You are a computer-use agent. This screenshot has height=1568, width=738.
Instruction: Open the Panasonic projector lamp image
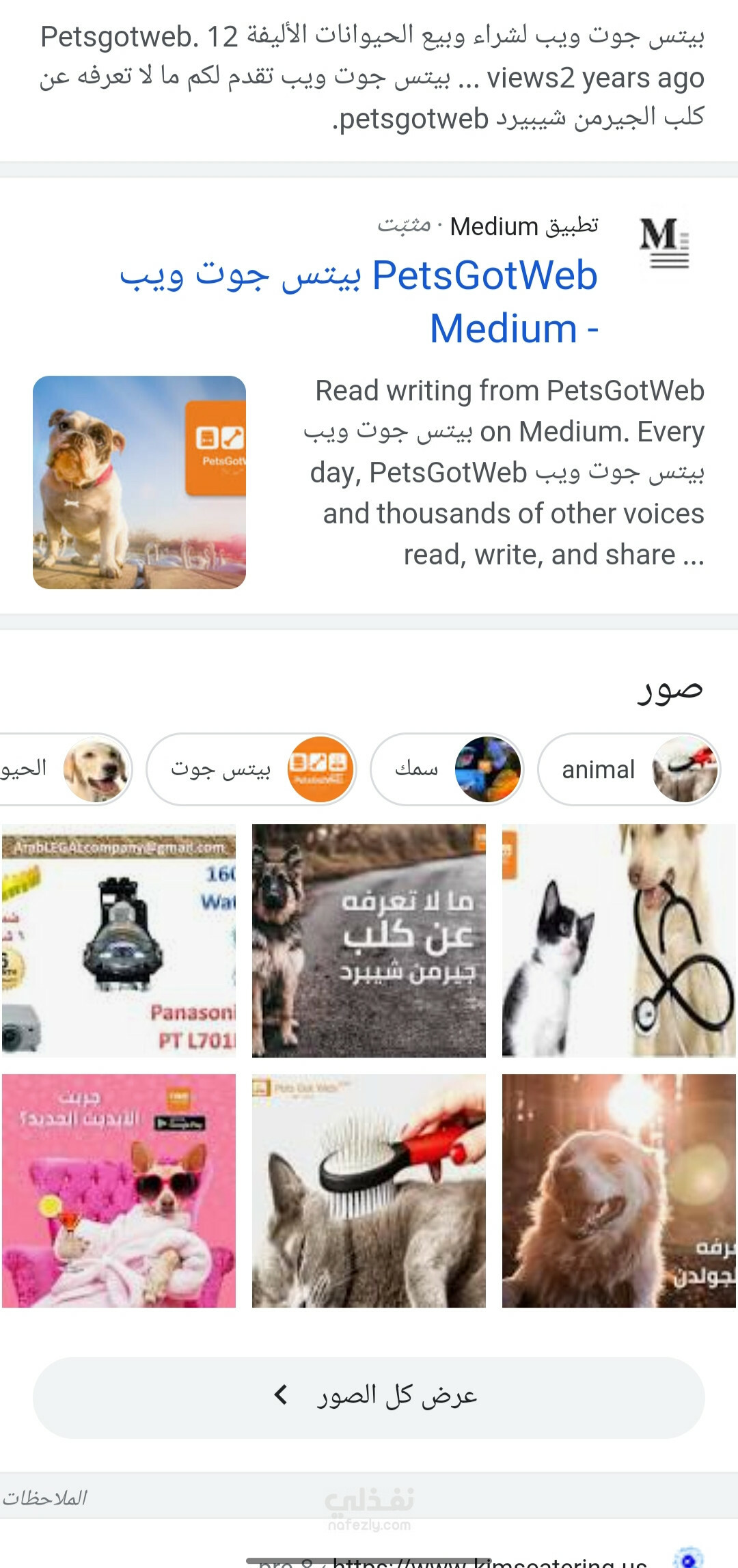[119, 941]
